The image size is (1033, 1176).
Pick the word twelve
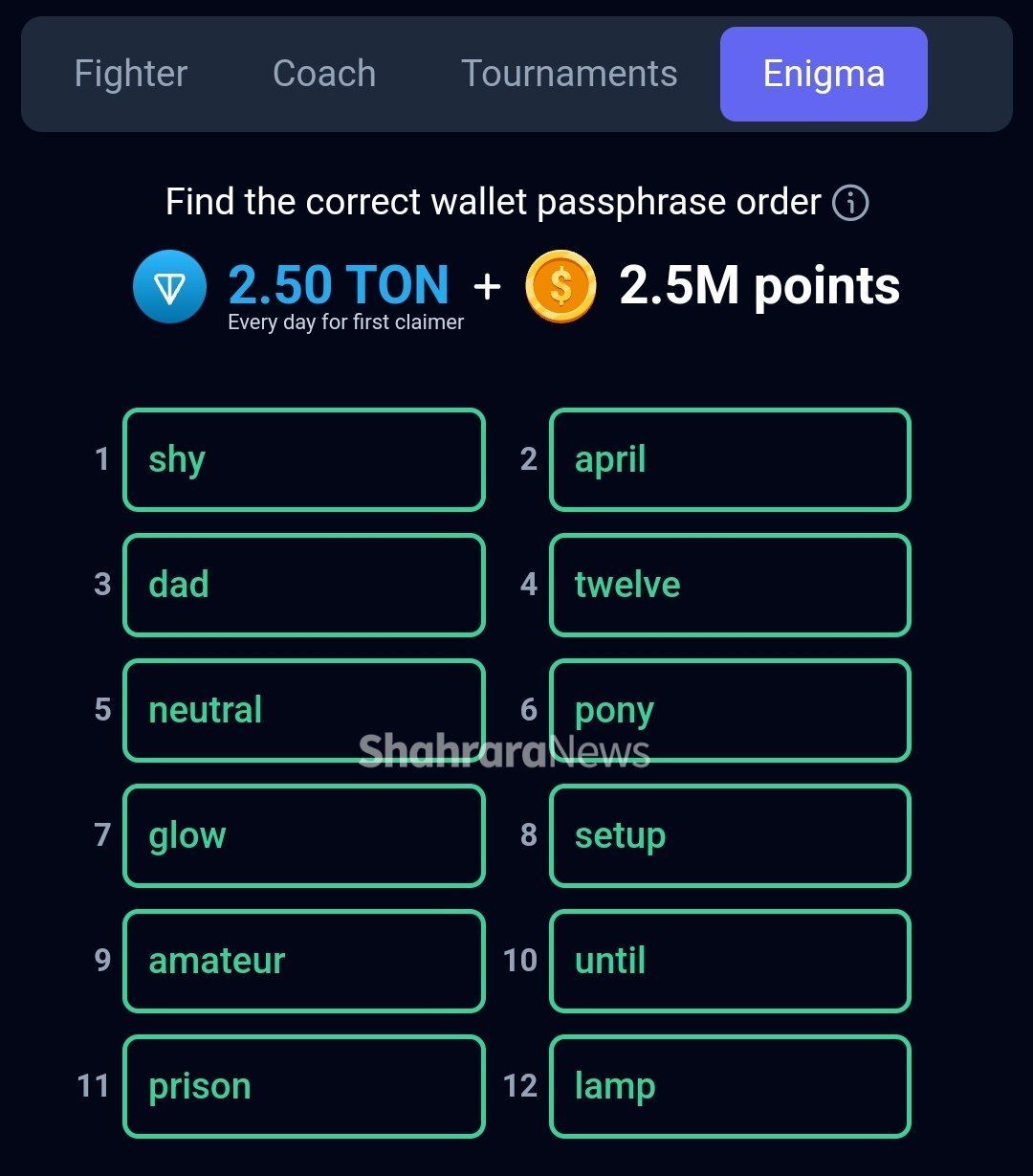coord(730,585)
